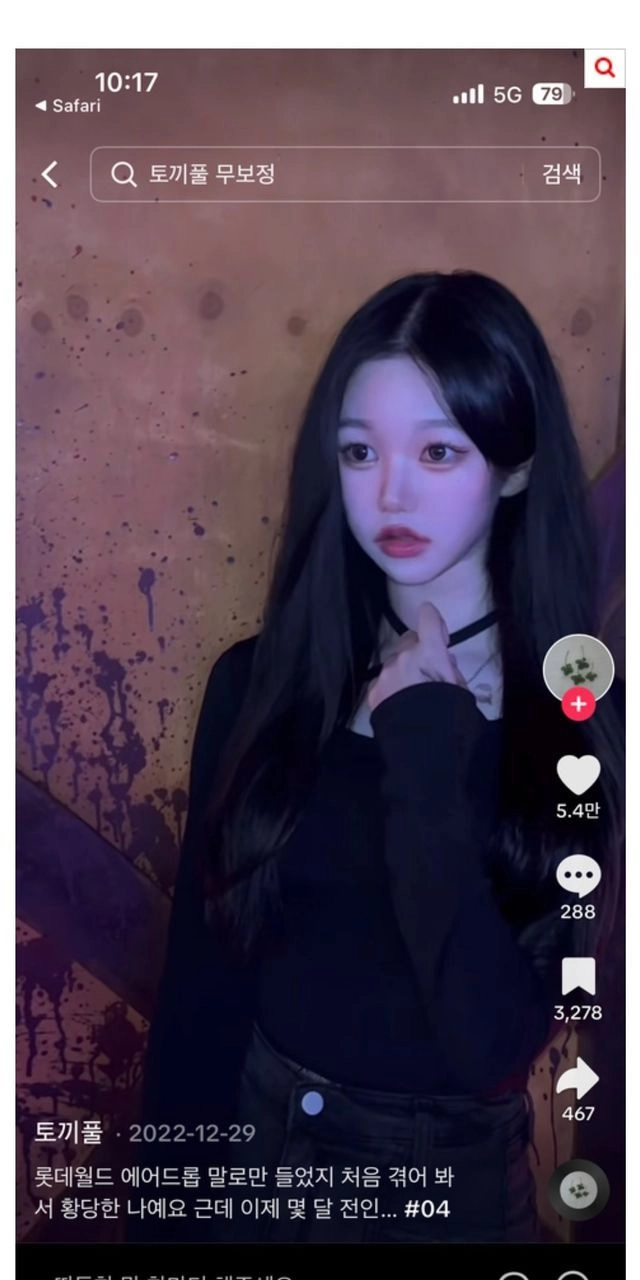The width and height of the screenshot is (640, 1280).
Task: Go back with the top-left arrow
Action: click(50, 175)
